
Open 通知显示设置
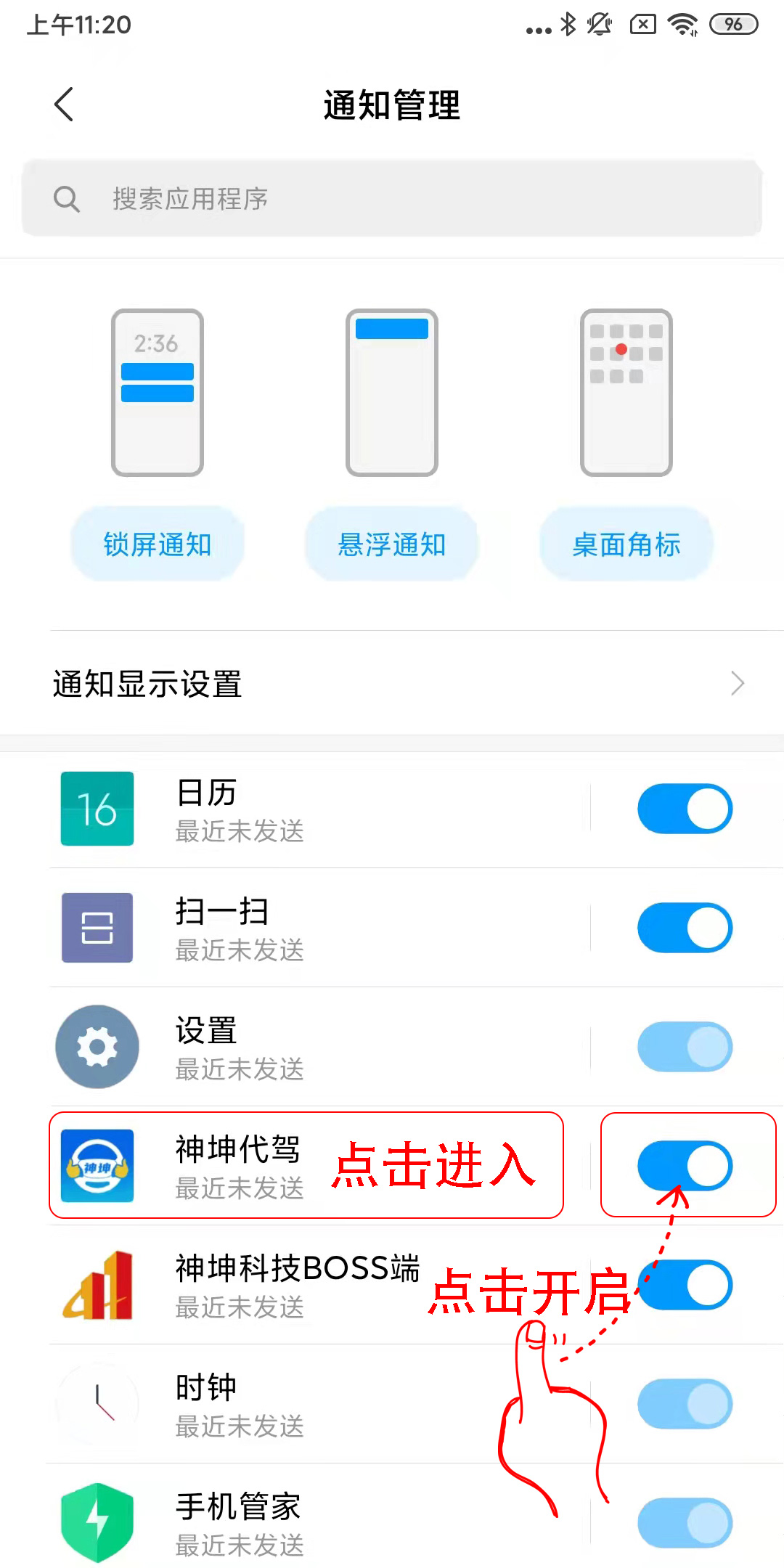[x=392, y=684]
